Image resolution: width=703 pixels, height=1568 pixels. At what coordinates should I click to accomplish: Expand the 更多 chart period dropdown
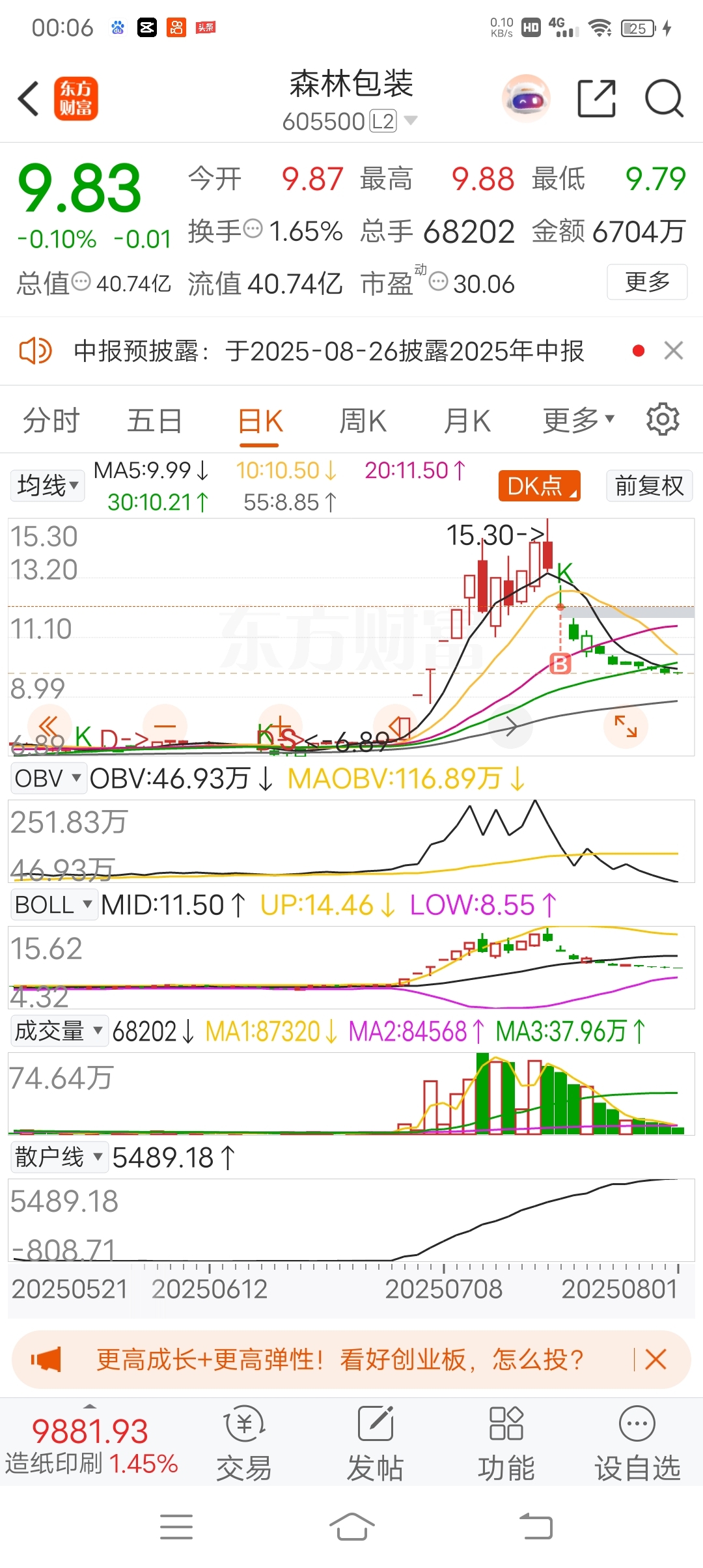pyautogui.click(x=578, y=421)
